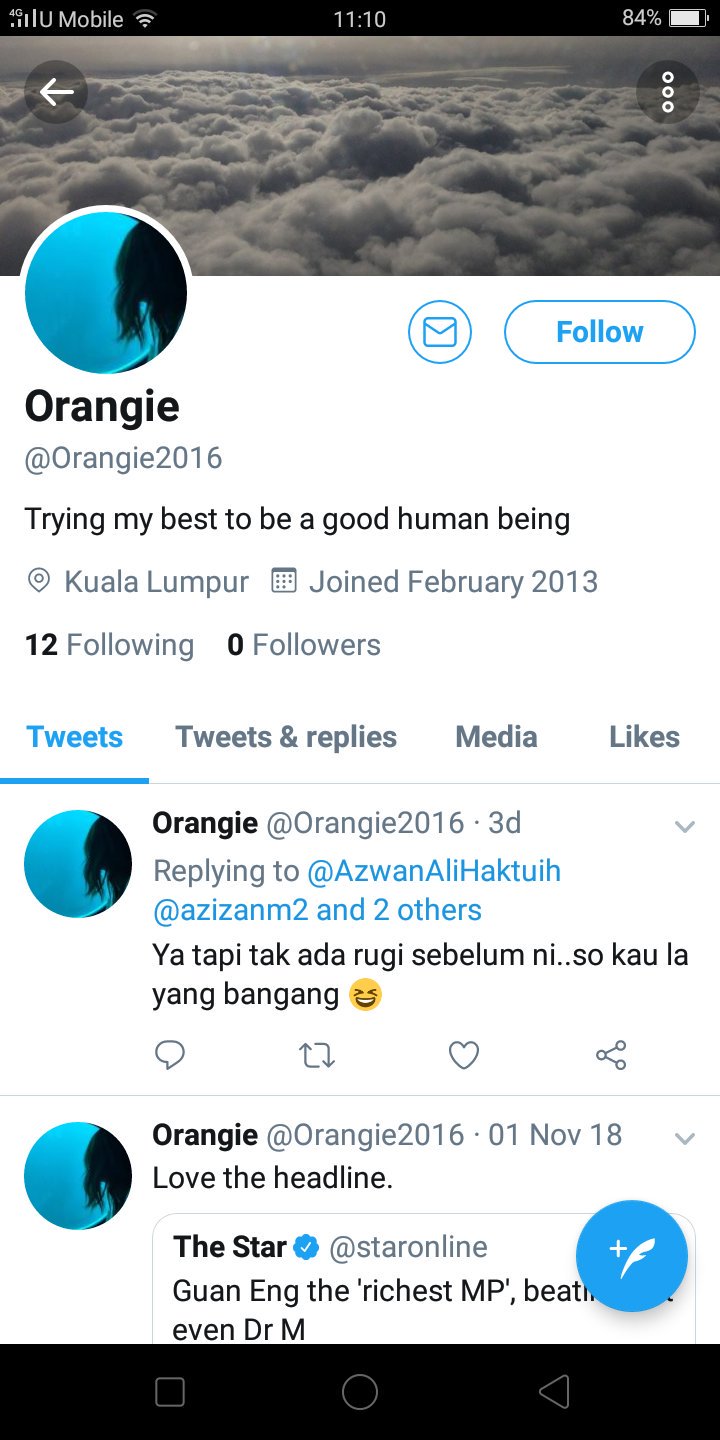Go back using the top arrow

coord(56,93)
